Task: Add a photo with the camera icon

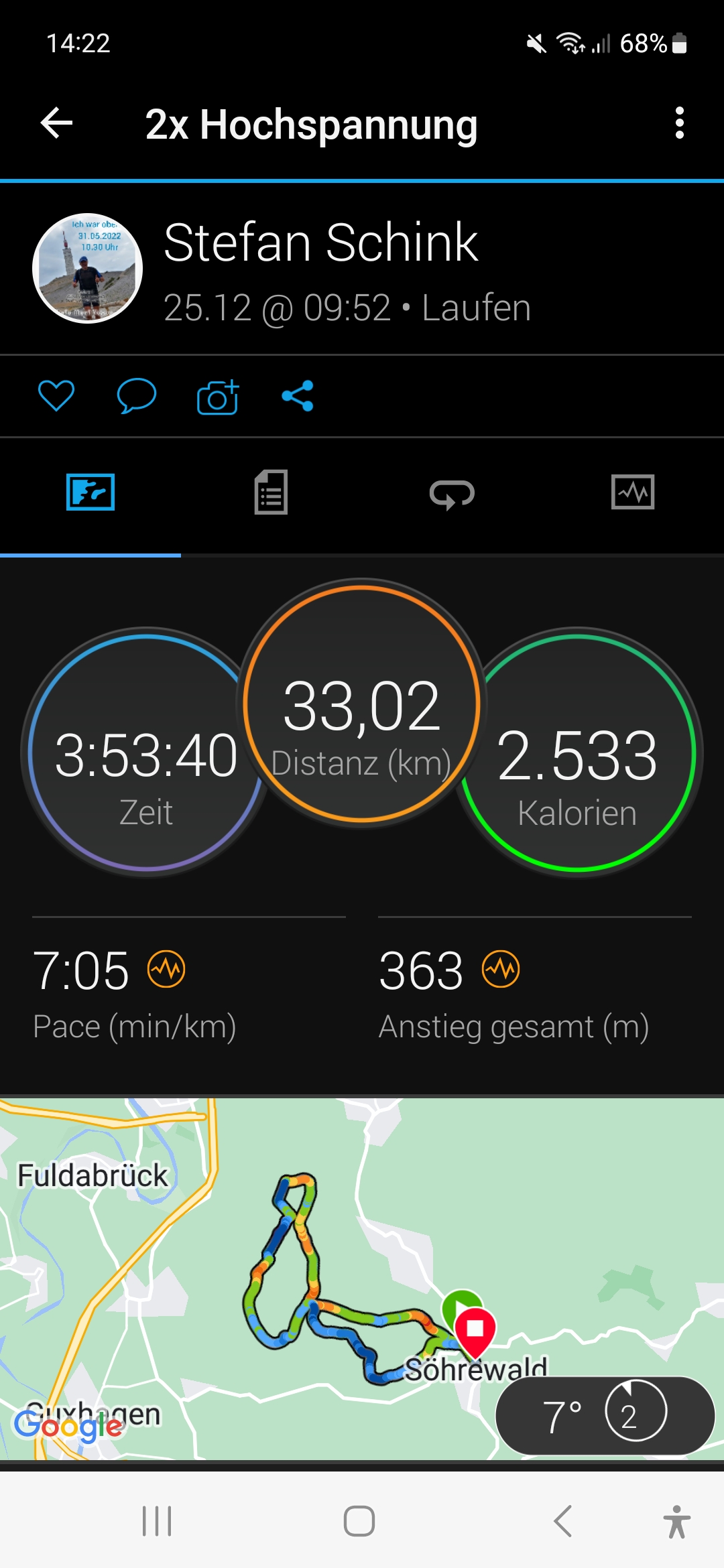Action: pos(218,397)
